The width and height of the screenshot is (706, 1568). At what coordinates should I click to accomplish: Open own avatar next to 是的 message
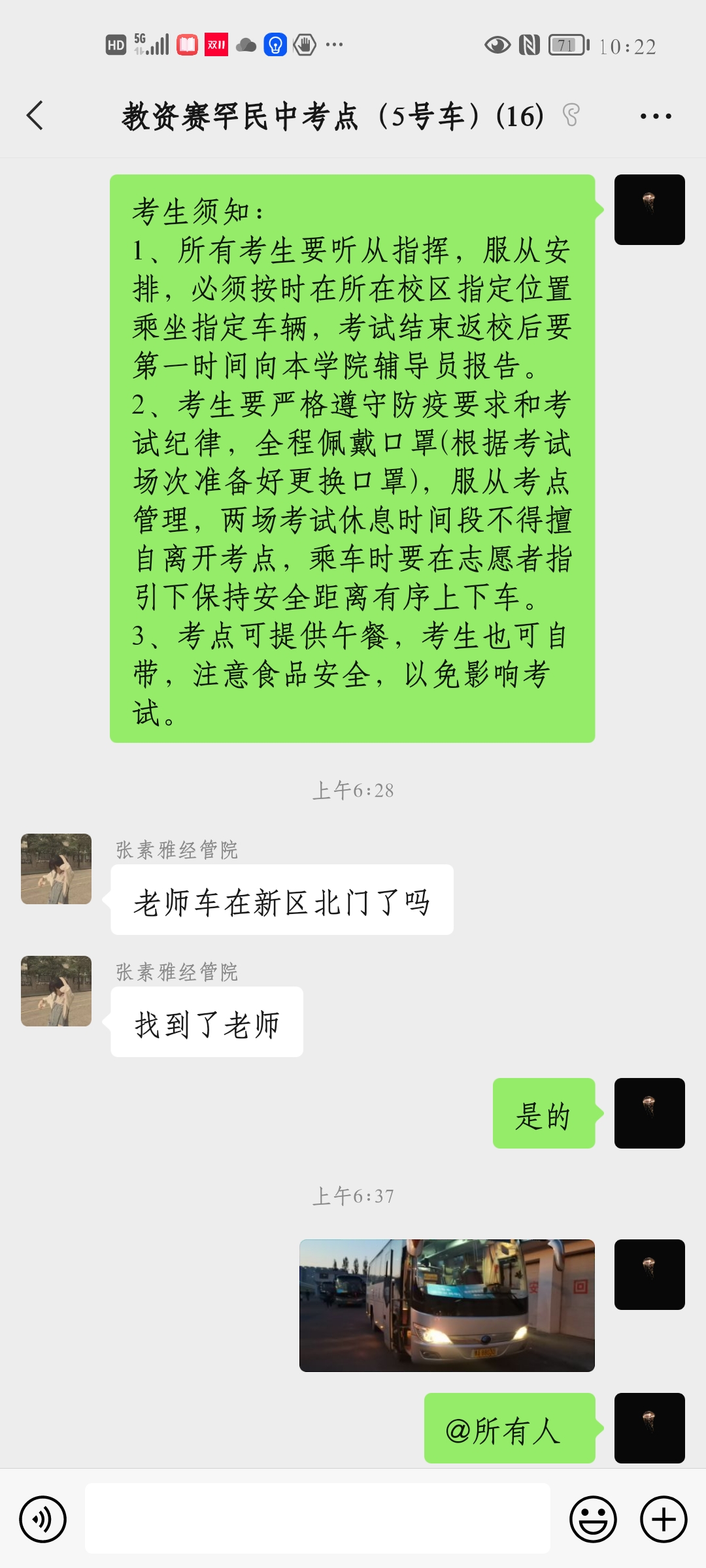tap(649, 1113)
